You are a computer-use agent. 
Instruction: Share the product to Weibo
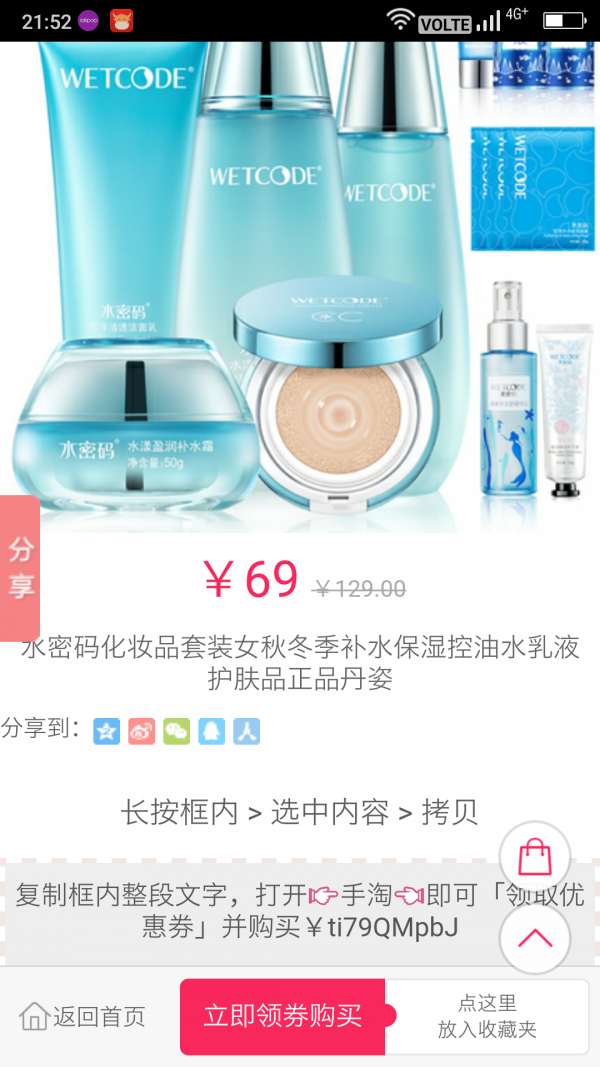coord(142,731)
